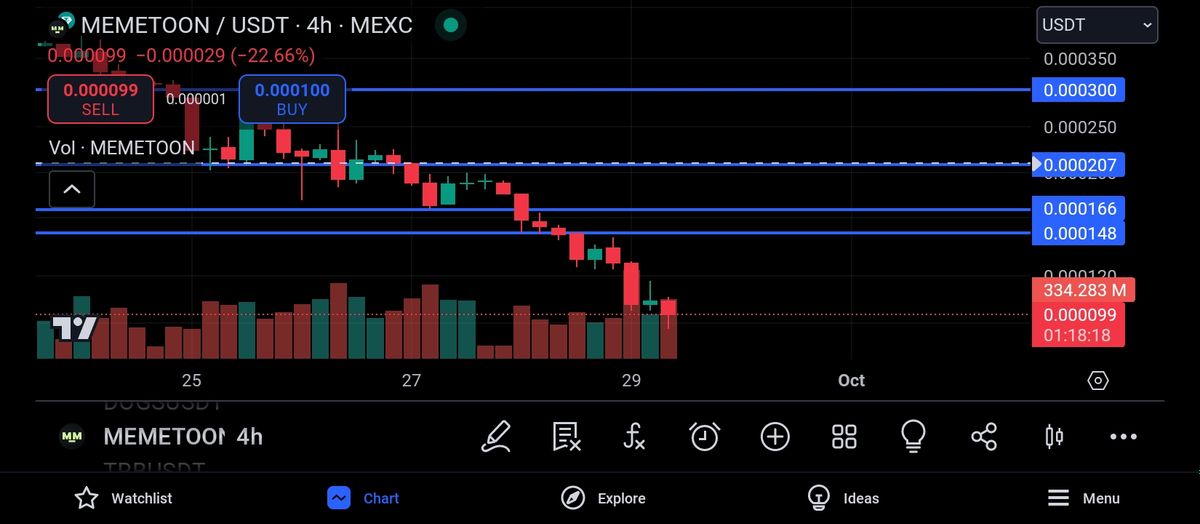This screenshot has width=1200, height=524.
Task: Share this chart
Action: (984, 436)
